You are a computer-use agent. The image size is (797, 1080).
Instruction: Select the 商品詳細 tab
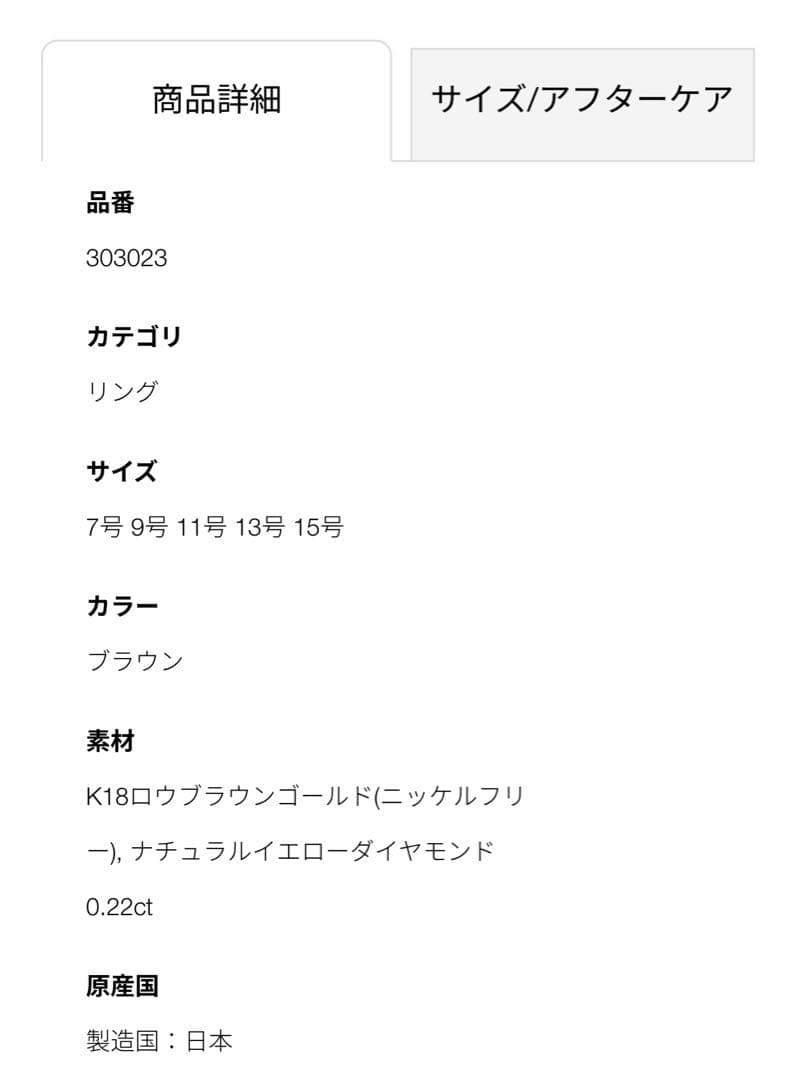(216, 101)
